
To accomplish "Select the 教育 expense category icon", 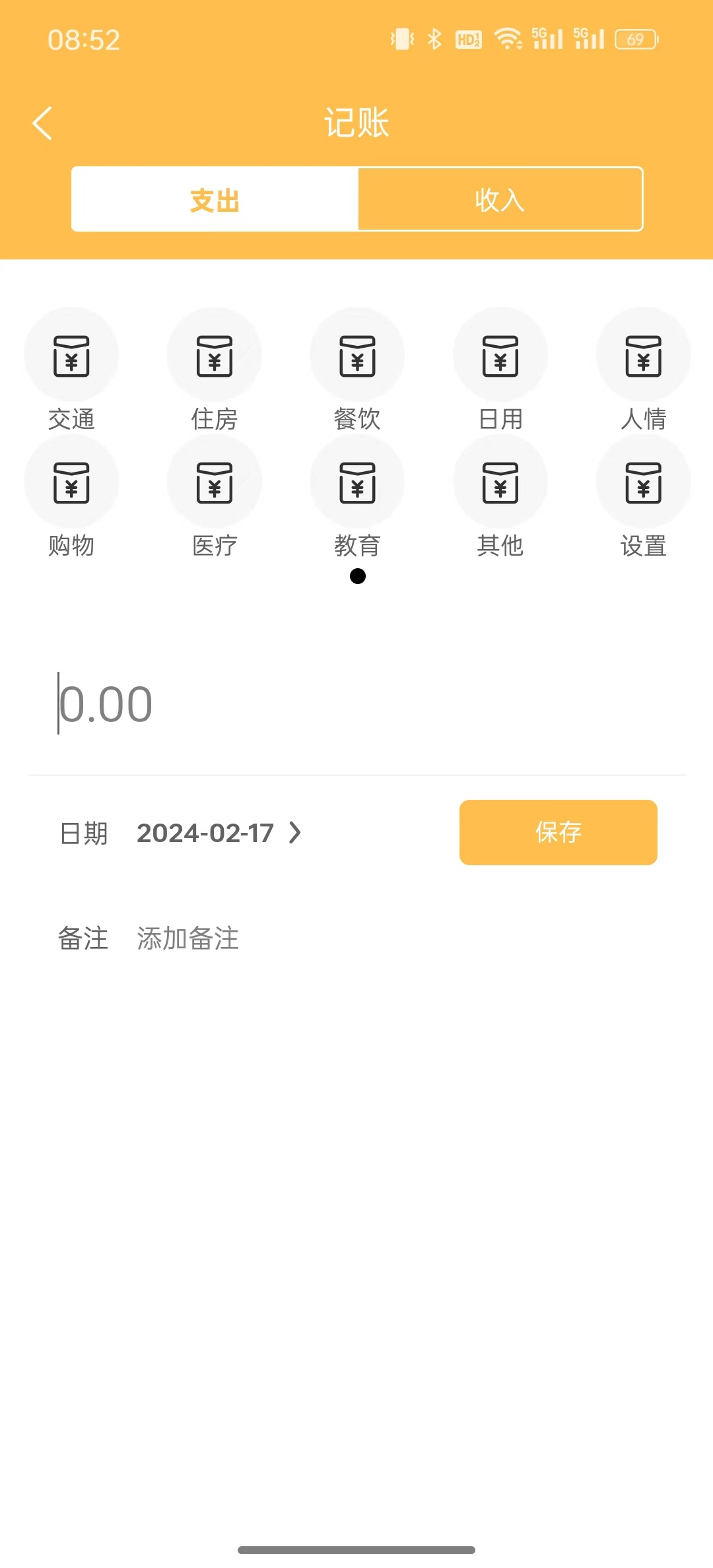I will point(356,481).
